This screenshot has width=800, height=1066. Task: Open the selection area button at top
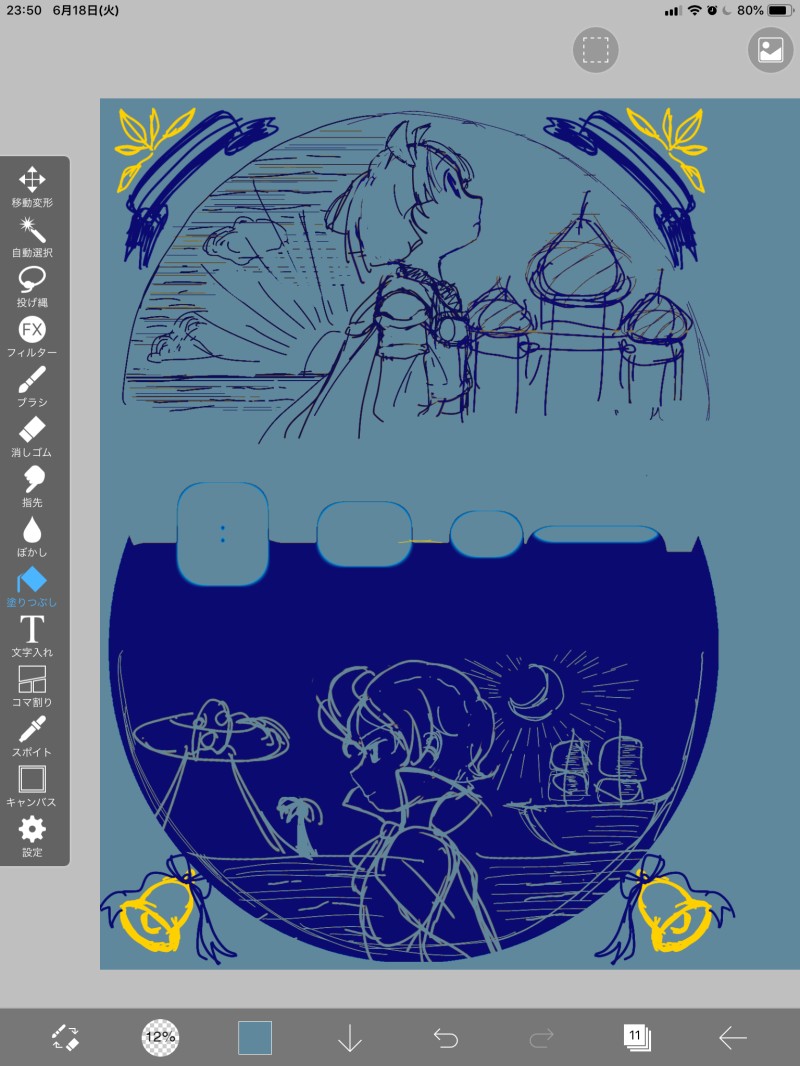click(x=595, y=50)
